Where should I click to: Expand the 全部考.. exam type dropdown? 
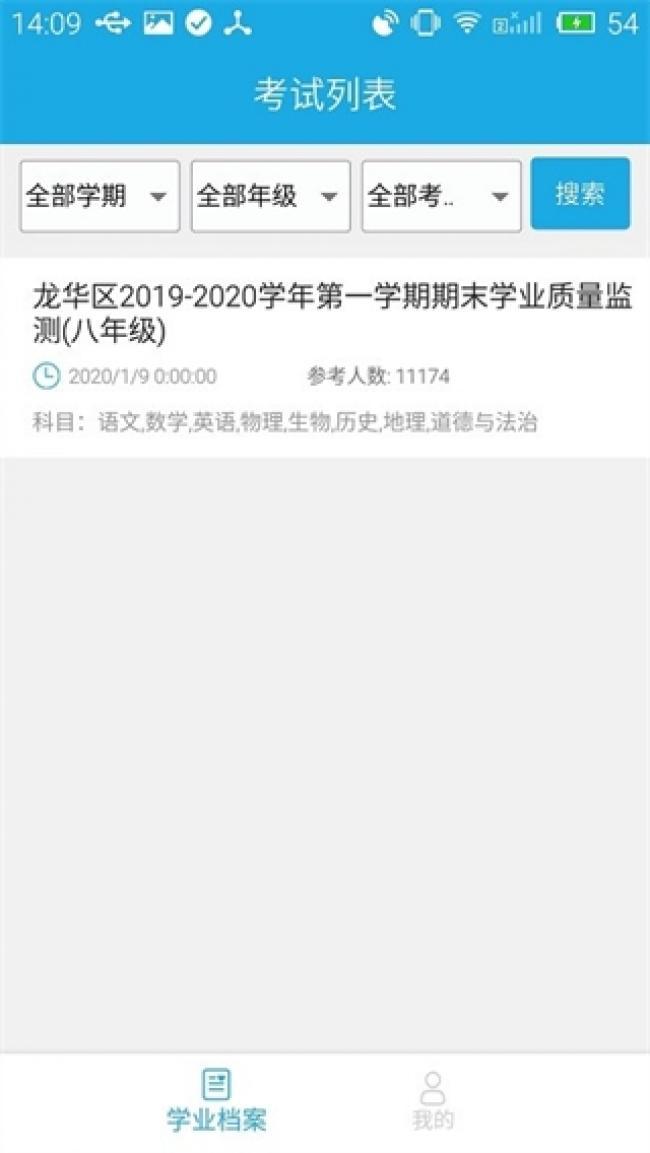click(441, 196)
